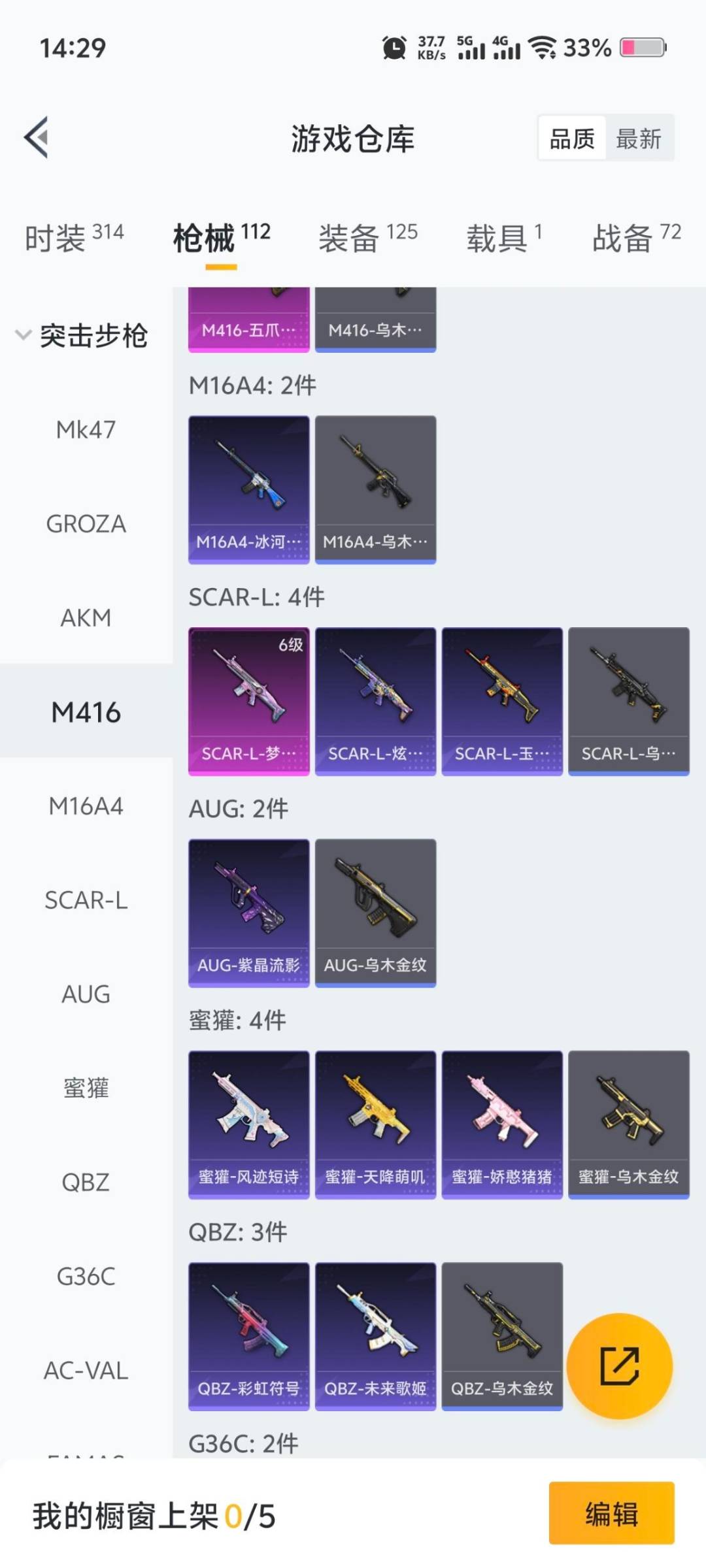Open the level 6 SCAR-L-梦 skin

click(248, 701)
